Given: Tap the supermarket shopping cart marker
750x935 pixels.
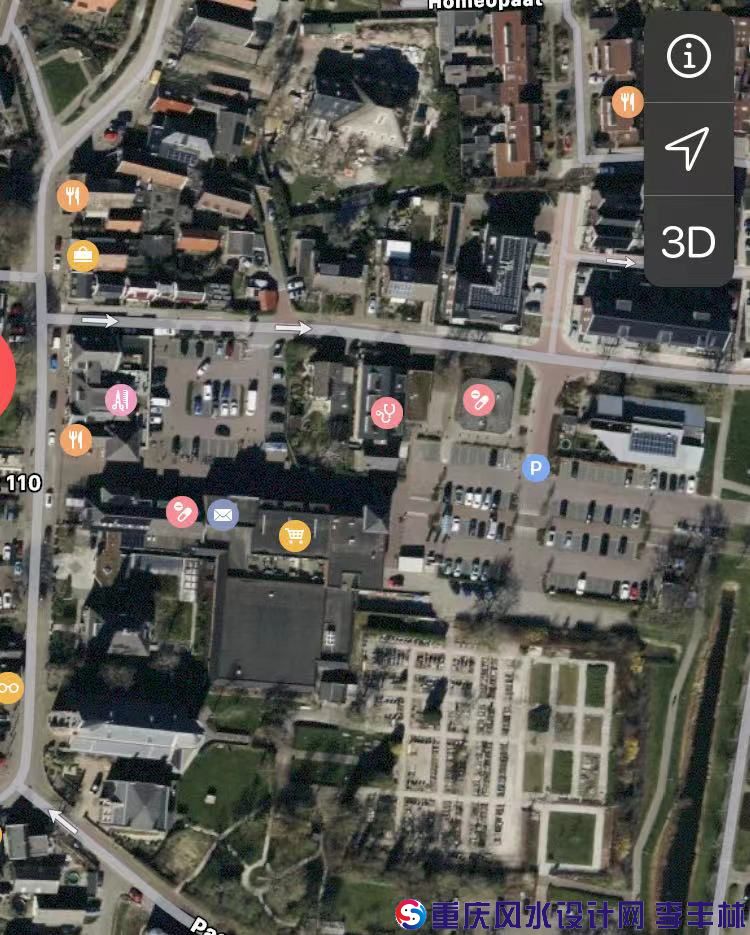Looking at the screenshot, I should (294, 536).
